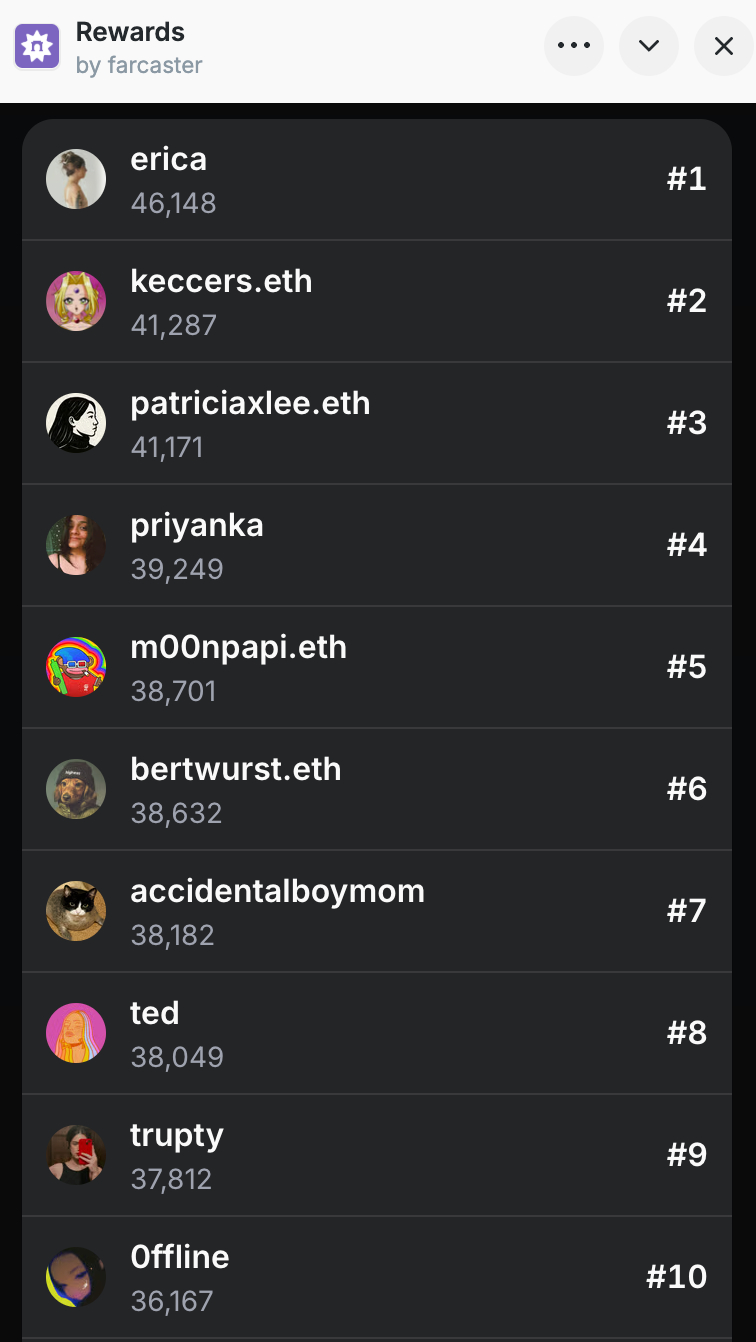The width and height of the screenshot is (756, 1342).
Task: Open the three-dot overflow menu
Action: pos(574,46)
